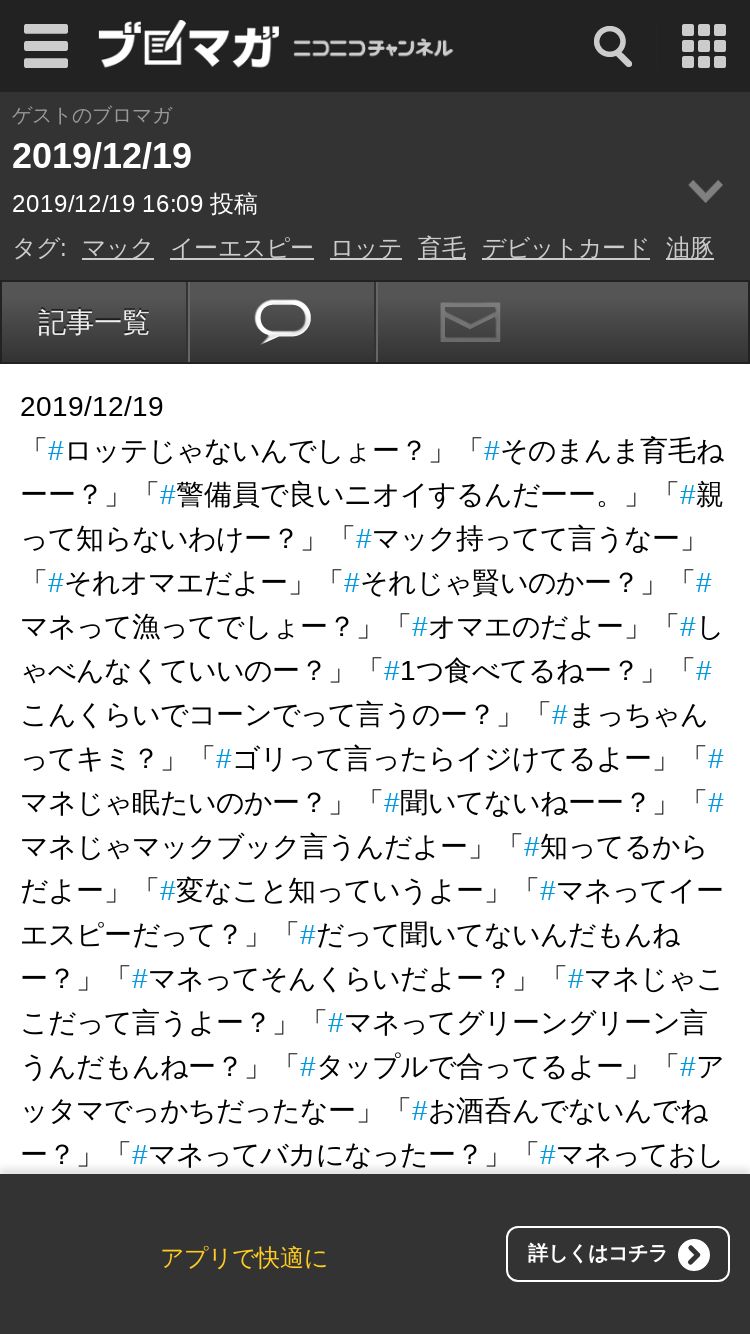Image resolution: width=750 pixels, height=1334 pixels.
Task: Open the grid apps menu
Action: (x=704, y=46)
